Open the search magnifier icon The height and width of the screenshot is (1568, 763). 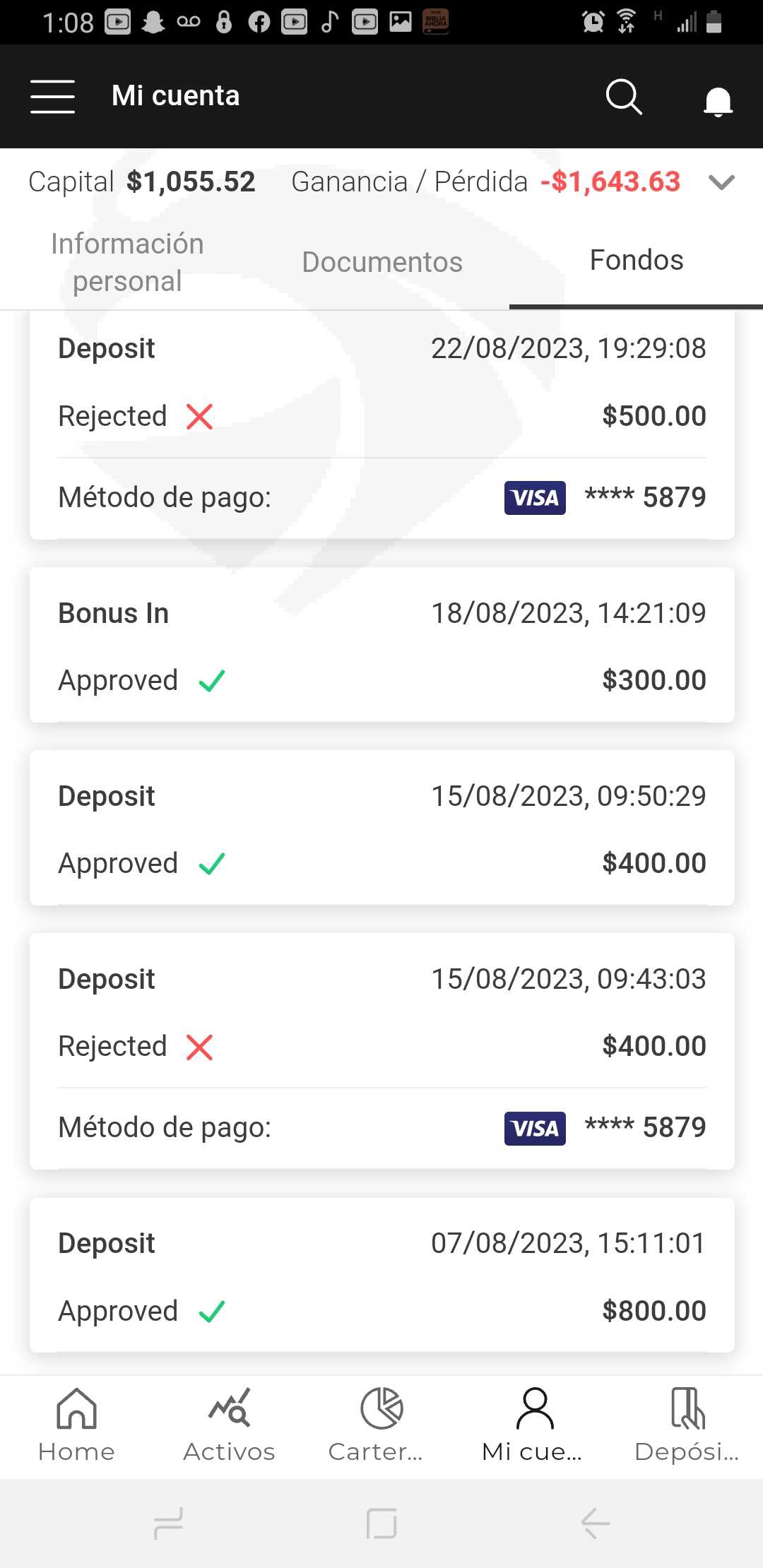pos(624,97)
